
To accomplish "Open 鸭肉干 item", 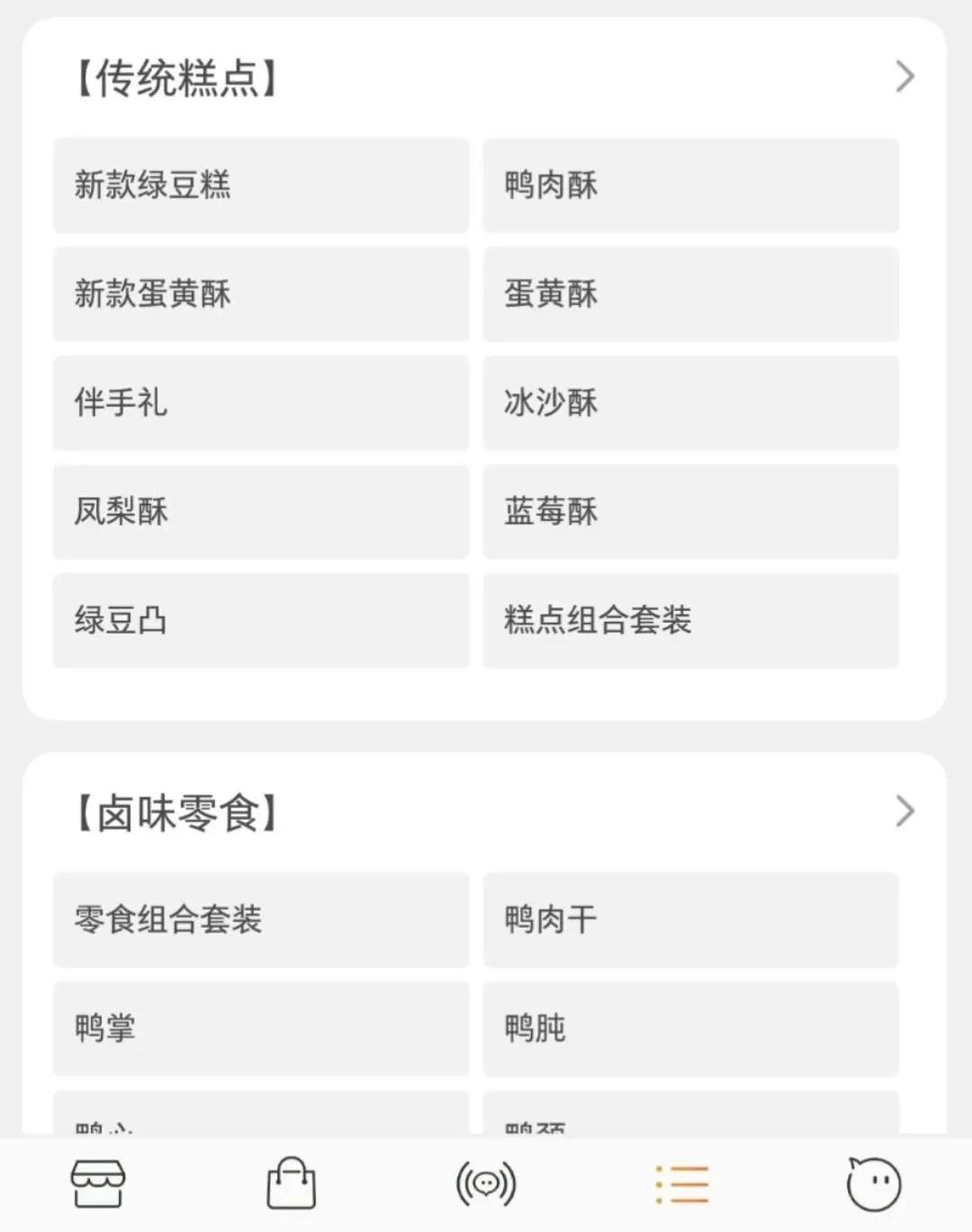I will [x=691, y=918].
